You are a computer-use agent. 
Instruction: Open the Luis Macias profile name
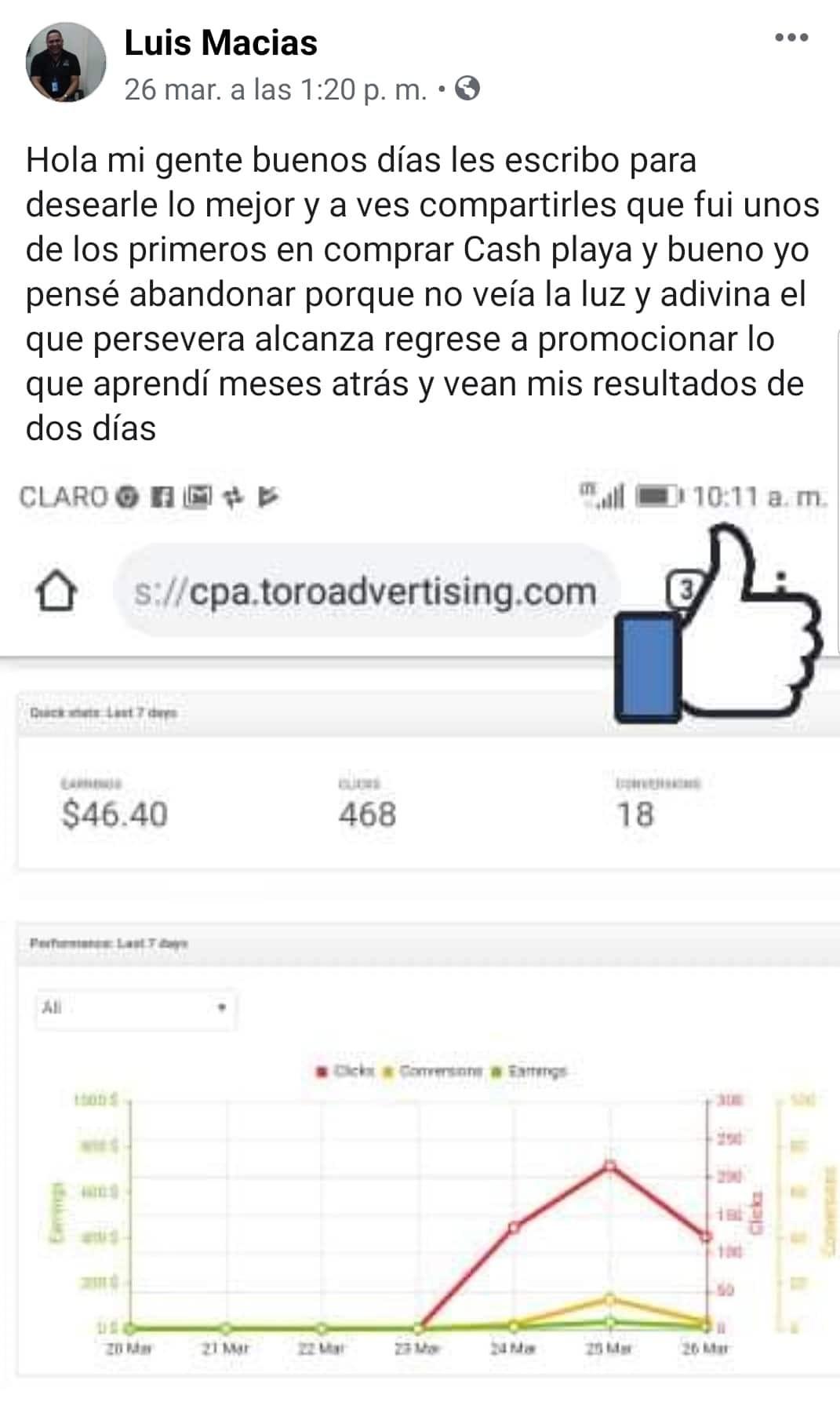(220, 43)
